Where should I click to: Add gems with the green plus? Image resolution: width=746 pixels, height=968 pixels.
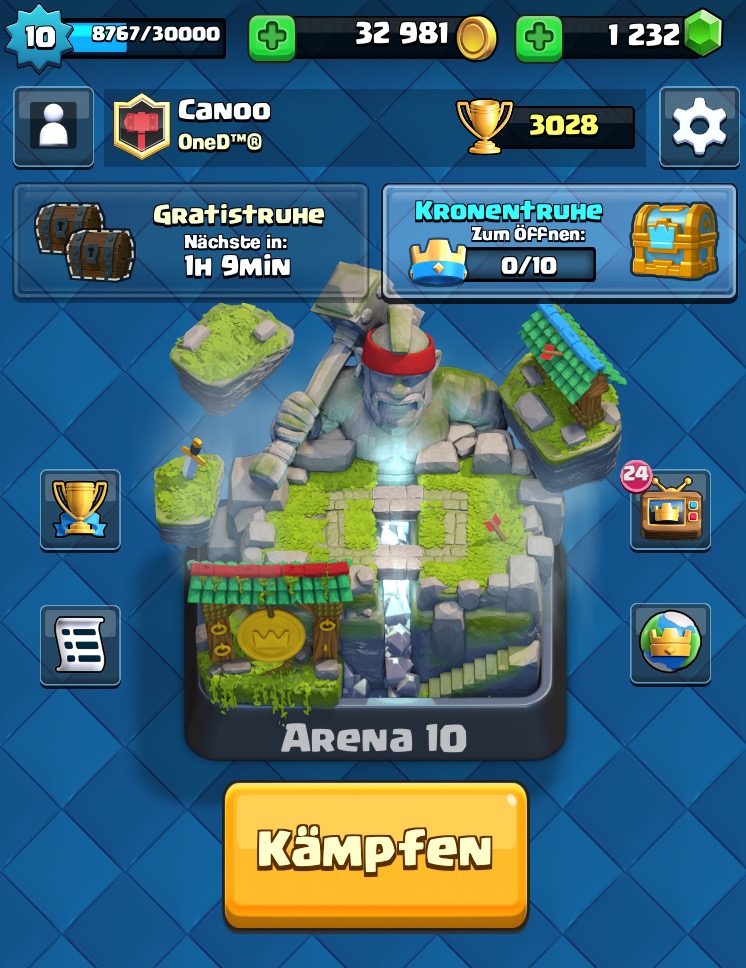pyautogui.click(x=539, y=38)
